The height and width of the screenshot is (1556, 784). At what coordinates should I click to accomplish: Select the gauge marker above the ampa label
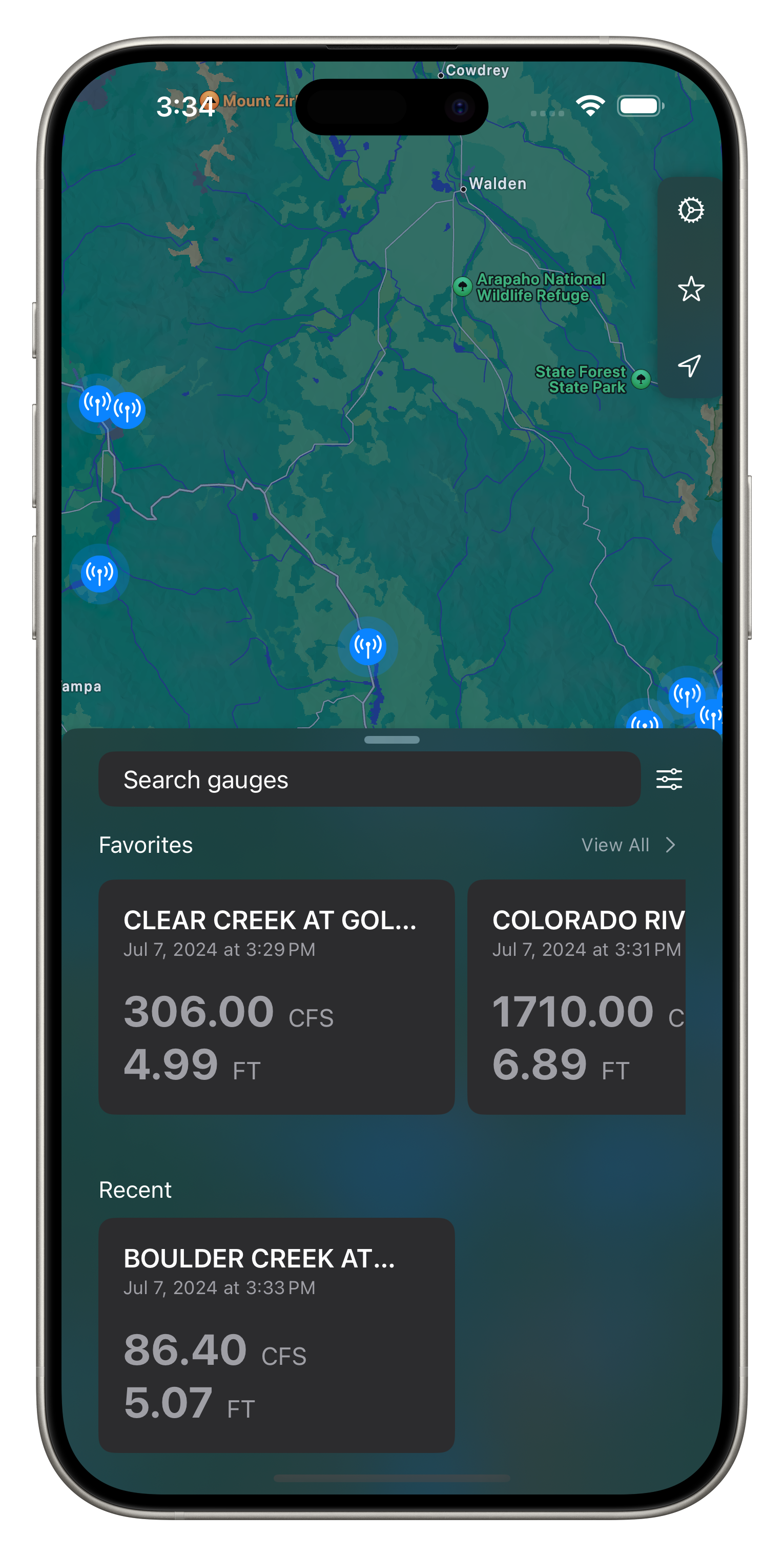tap(99, 573)
